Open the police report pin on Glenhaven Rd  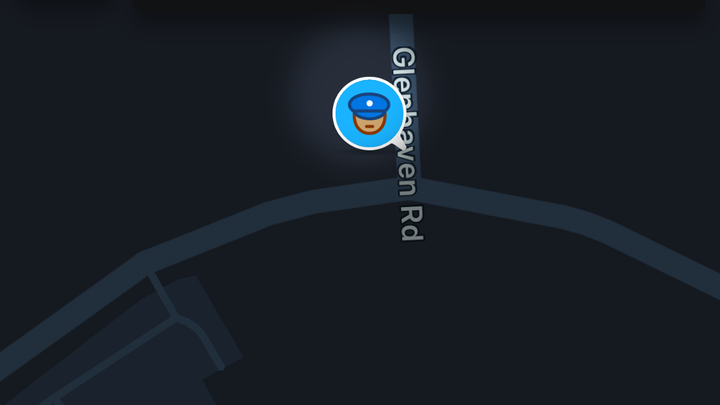[369, 113]
